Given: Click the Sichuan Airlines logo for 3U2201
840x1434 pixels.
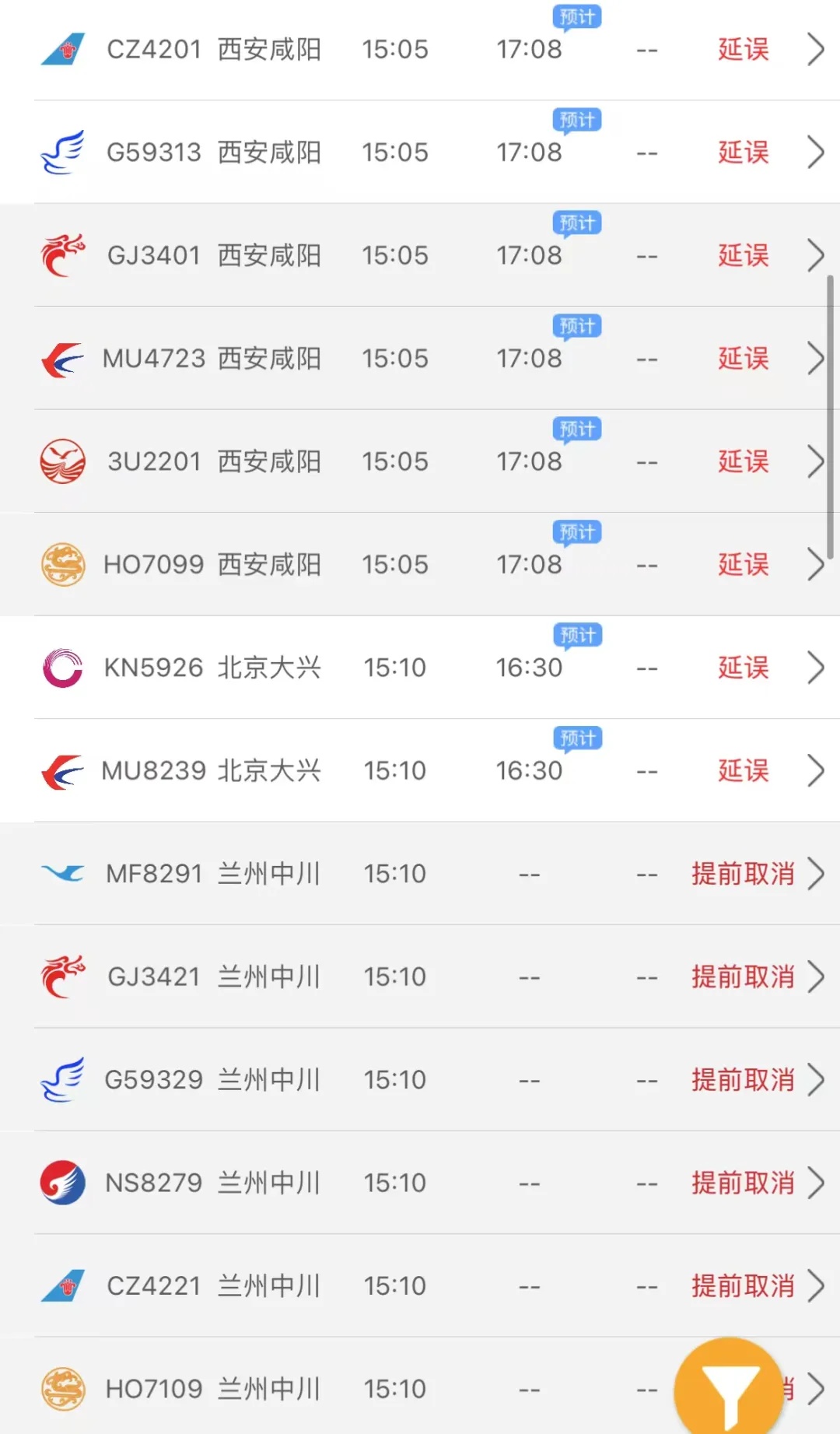Looking at the screenshot, I should pyautogui.click(x=62, y=461).
